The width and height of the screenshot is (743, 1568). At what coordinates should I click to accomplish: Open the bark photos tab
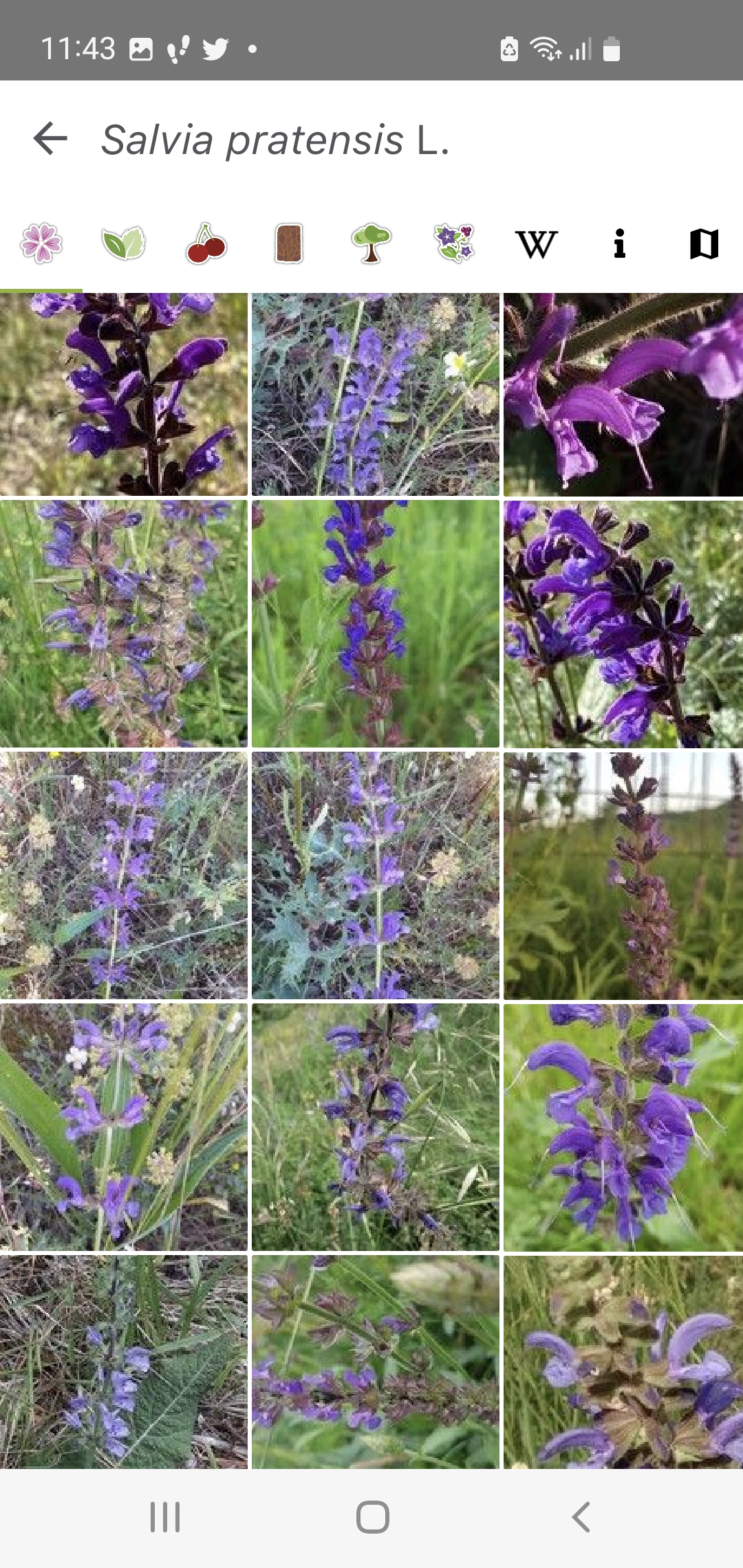[x=289, y=243]
